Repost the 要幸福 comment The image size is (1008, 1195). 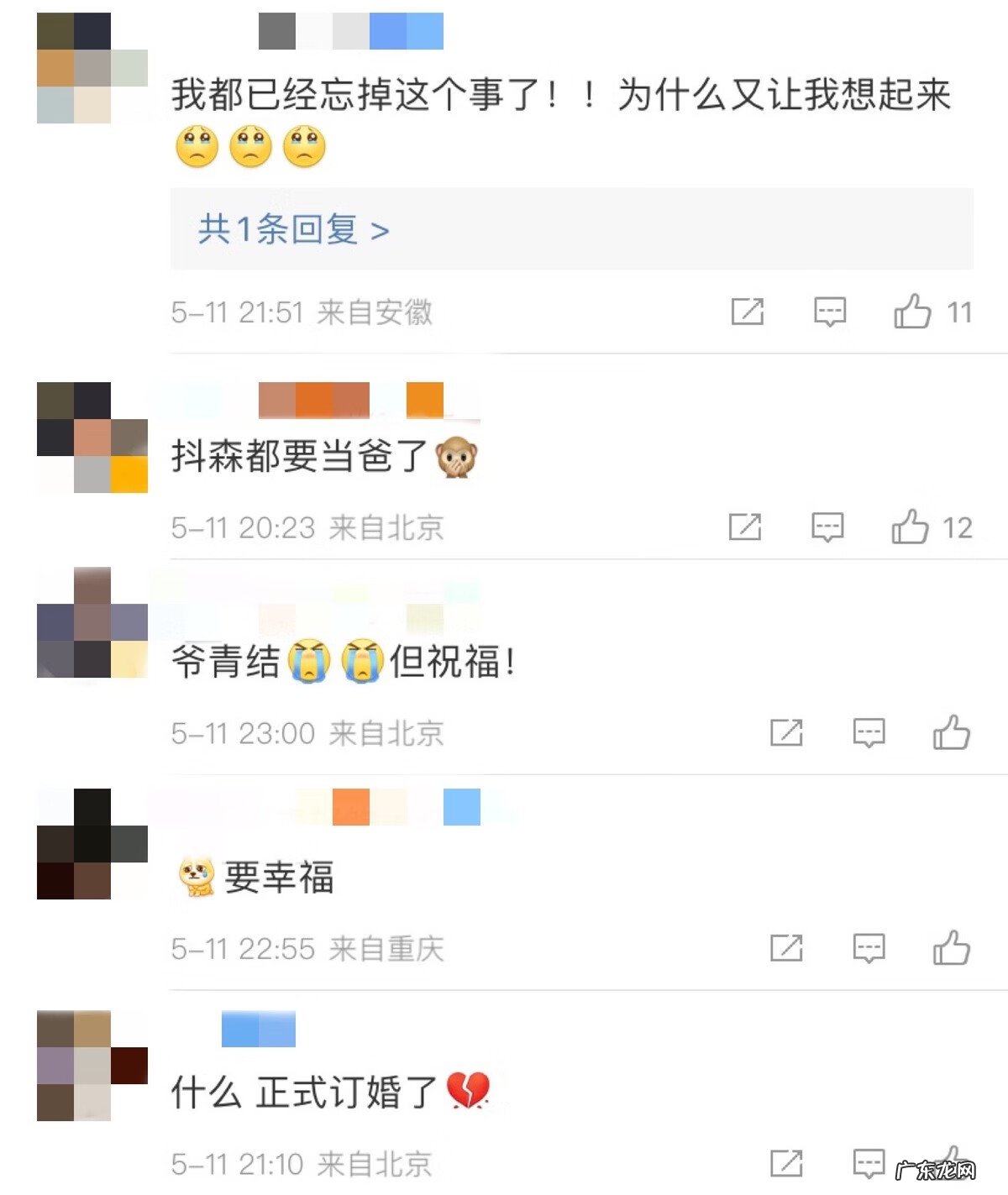(x=786, y=949)
